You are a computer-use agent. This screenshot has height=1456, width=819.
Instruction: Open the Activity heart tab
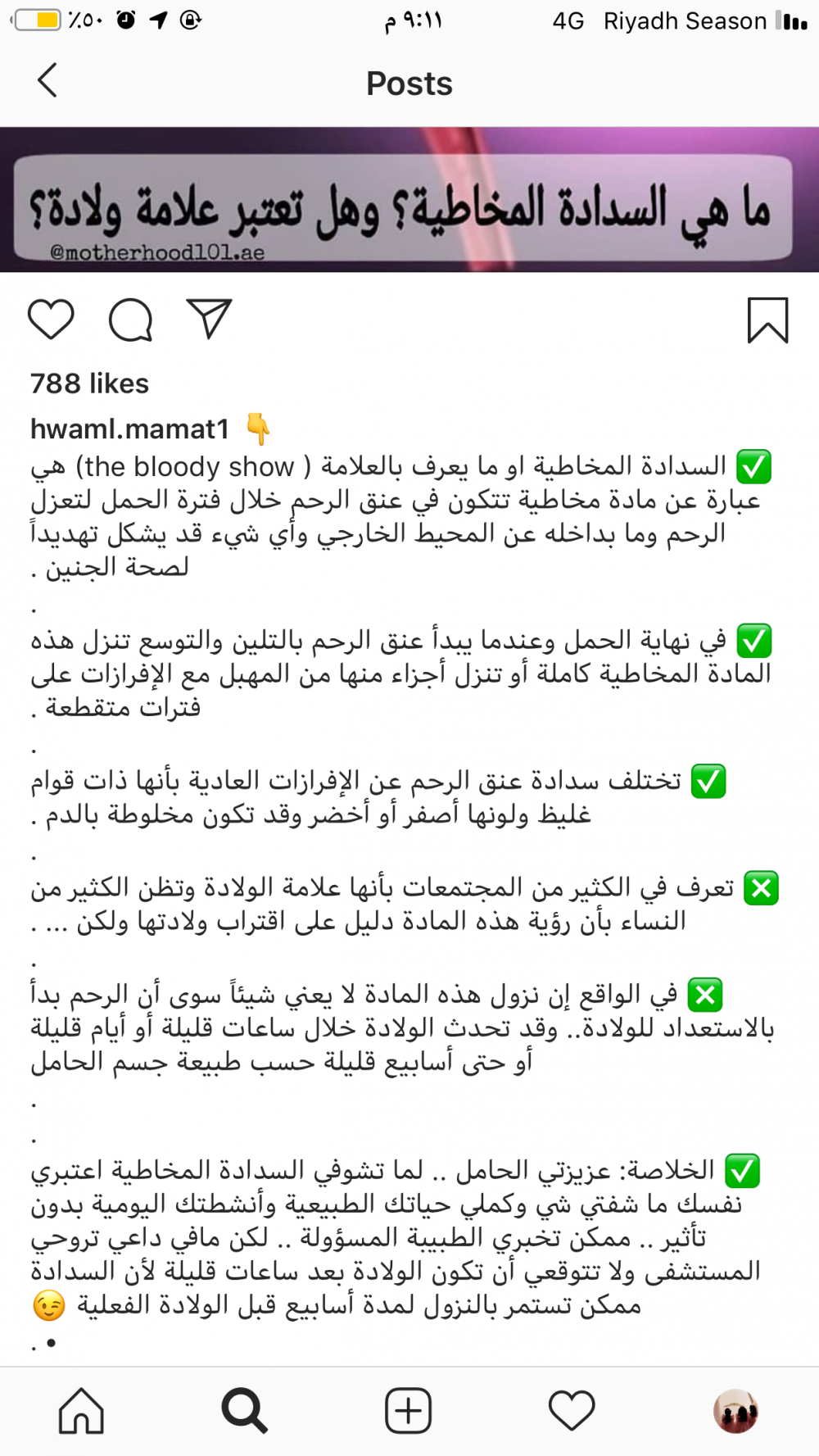tap(572, 1411)
